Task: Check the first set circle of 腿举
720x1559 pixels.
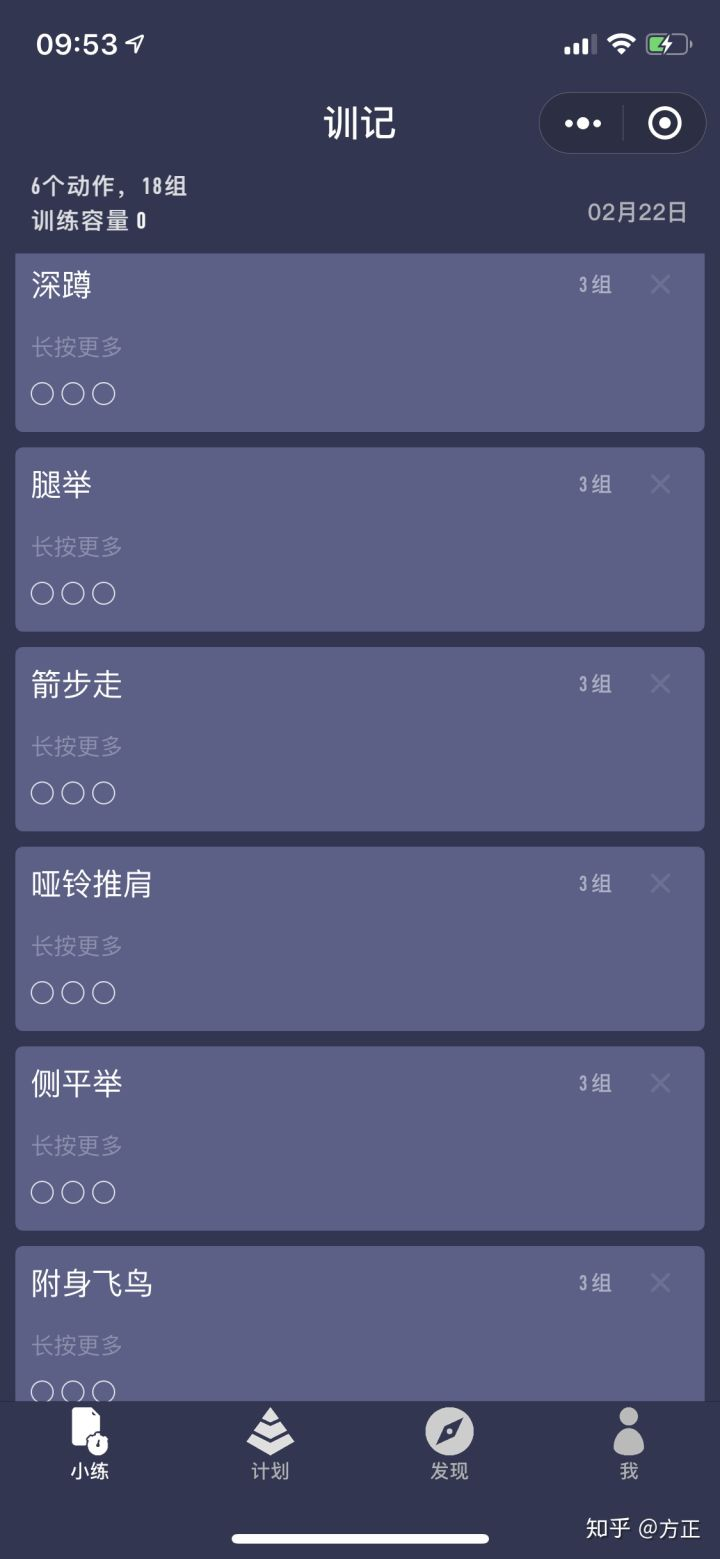Action: tap(42, 593)
